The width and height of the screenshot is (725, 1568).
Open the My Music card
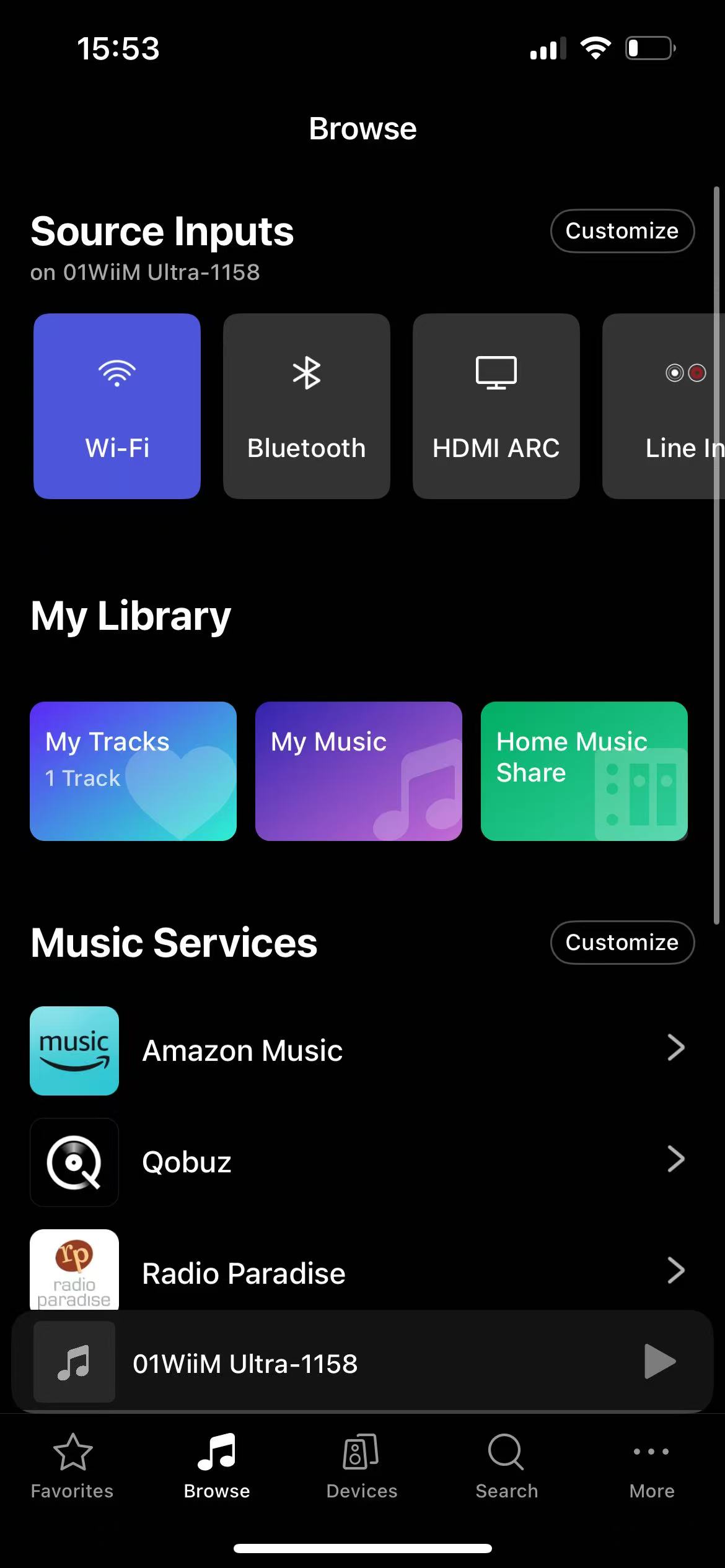point(359,771)
